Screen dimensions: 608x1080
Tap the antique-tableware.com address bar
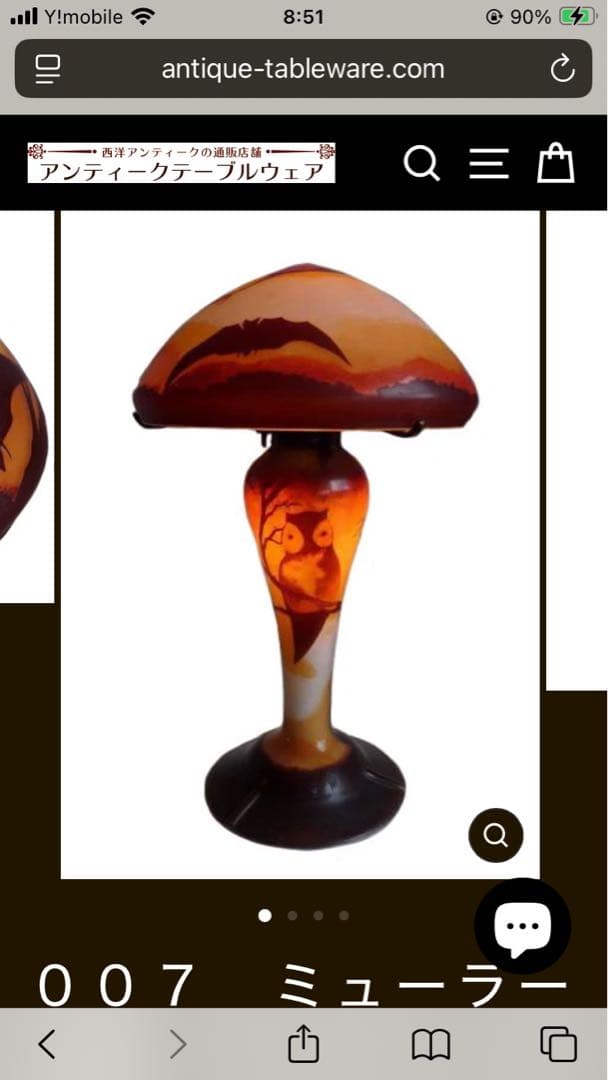coord(303,69)
